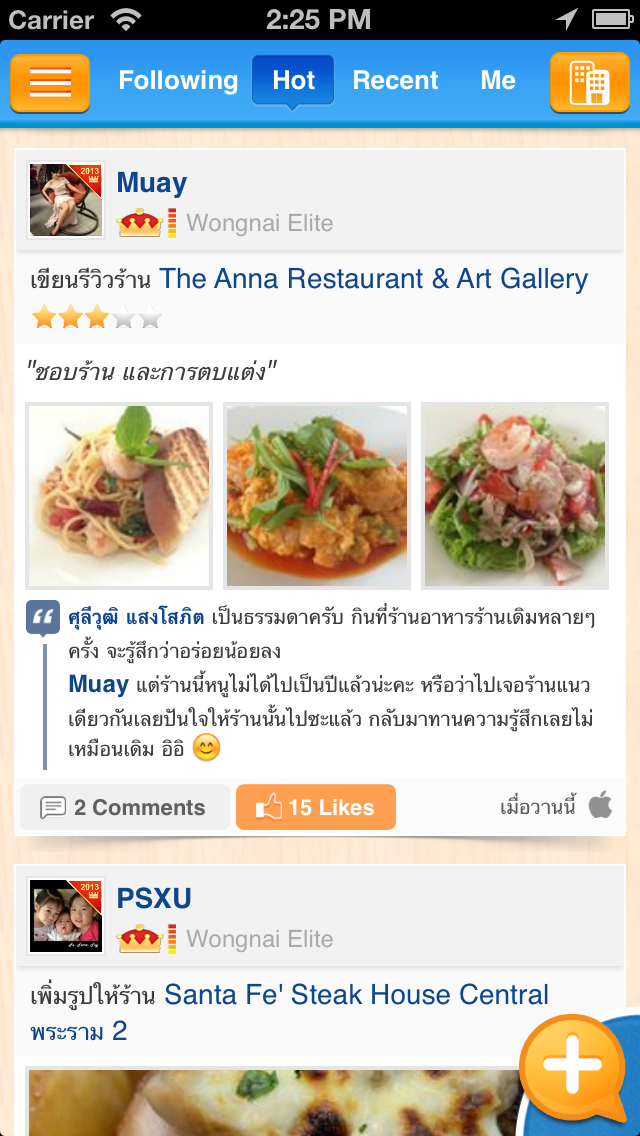The height and width of the screenshot is (1136, 640).
Task: Switch to the Recent tab
Action: pyautogui.click(x=395, y=81)
